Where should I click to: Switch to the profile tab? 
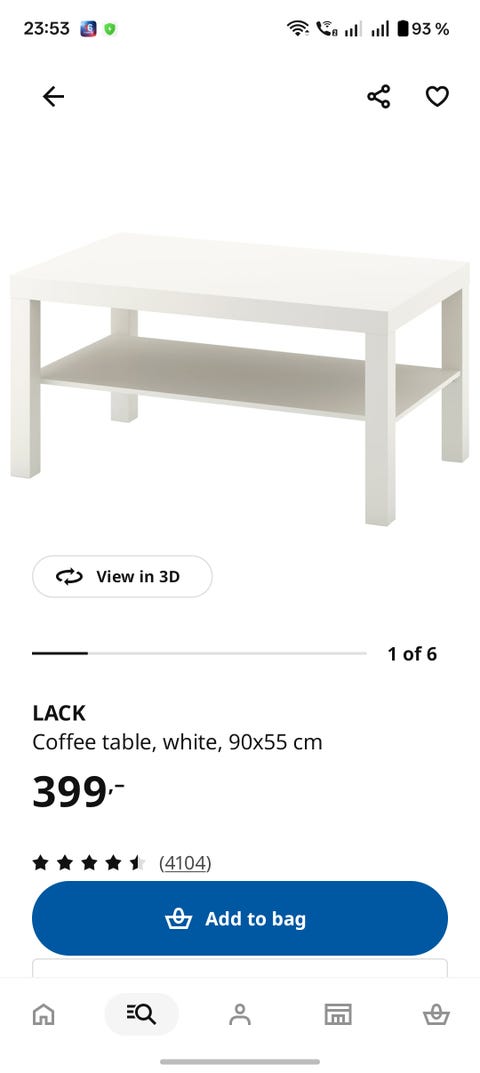coord(240,1014)
